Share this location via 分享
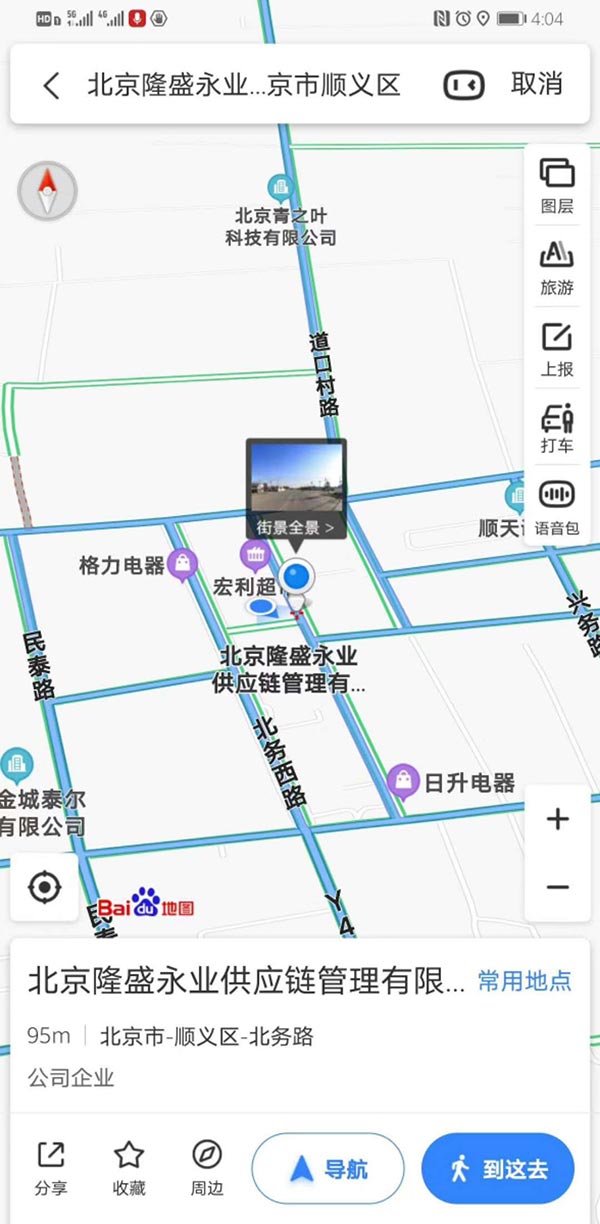This screenshot has width=600, height=1224. [x=51, y=1168]
